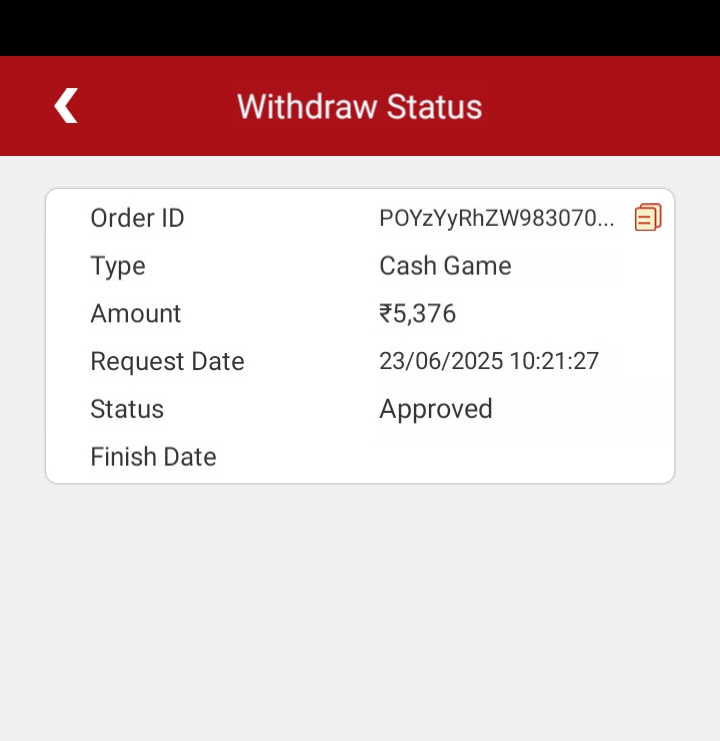The height and width of the screenshot is (741, 720).
Task: Go back from Withdraw Status
Action: click(66, 106)
